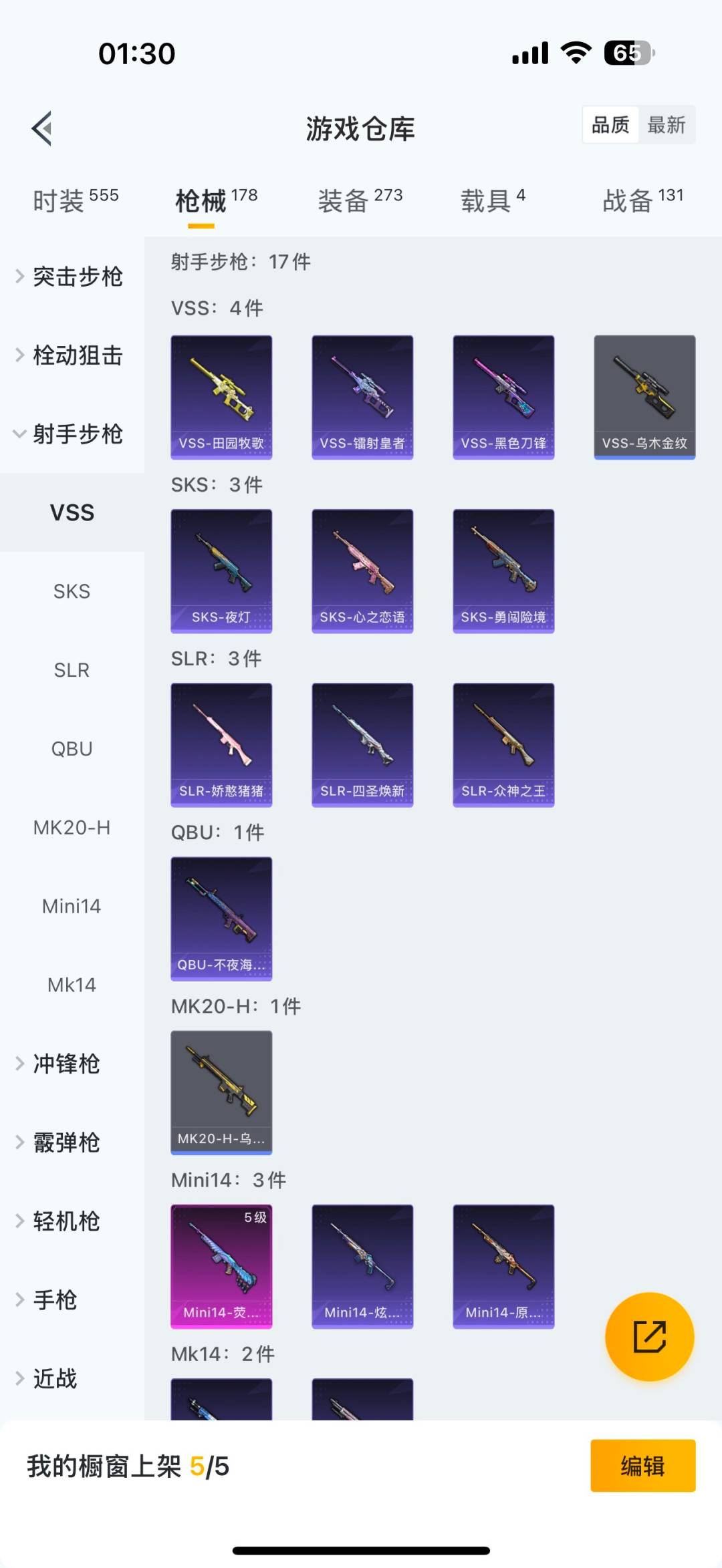This screenshot has height=1568, width=722.
Task: Open the SKS-心之恋语 weapon skin
Action: 362,569
